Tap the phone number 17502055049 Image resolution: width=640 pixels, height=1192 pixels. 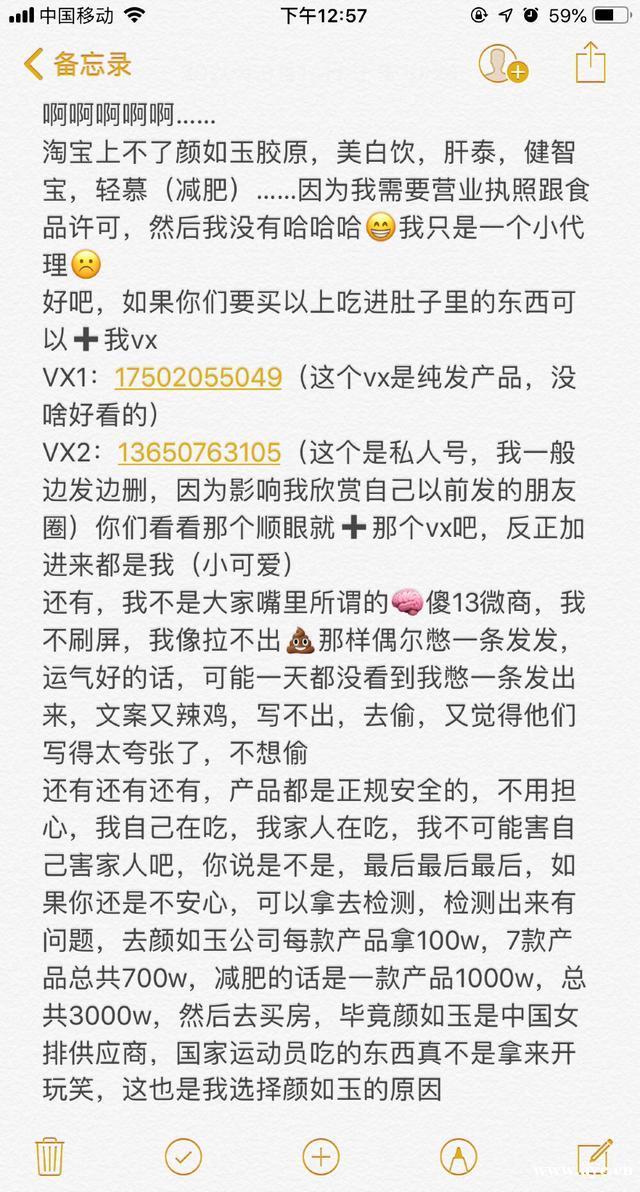point(199,377)
